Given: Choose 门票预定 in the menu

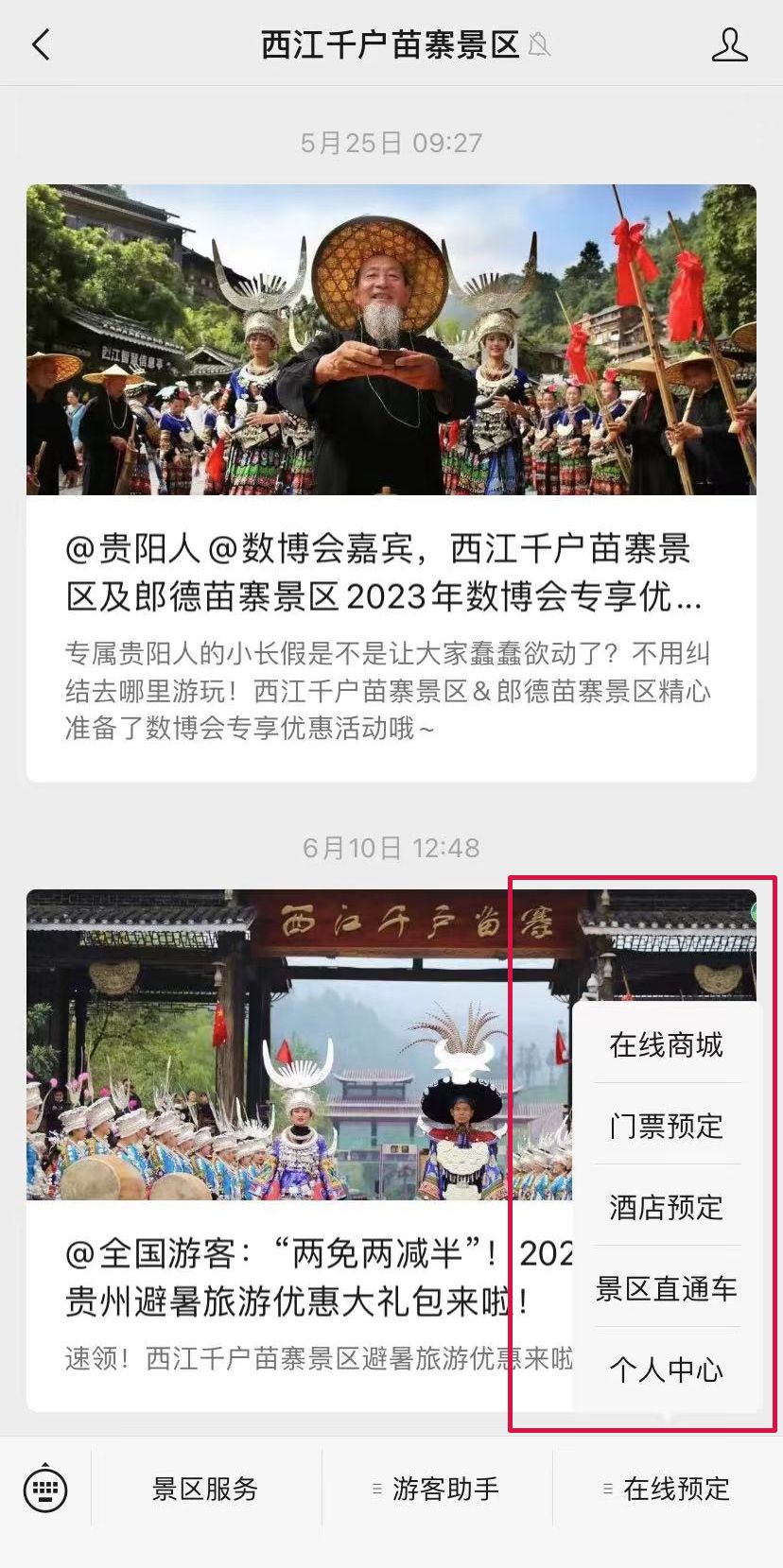Looking at the screenshot, I should pyautogui.click(x=666, y=1126).
